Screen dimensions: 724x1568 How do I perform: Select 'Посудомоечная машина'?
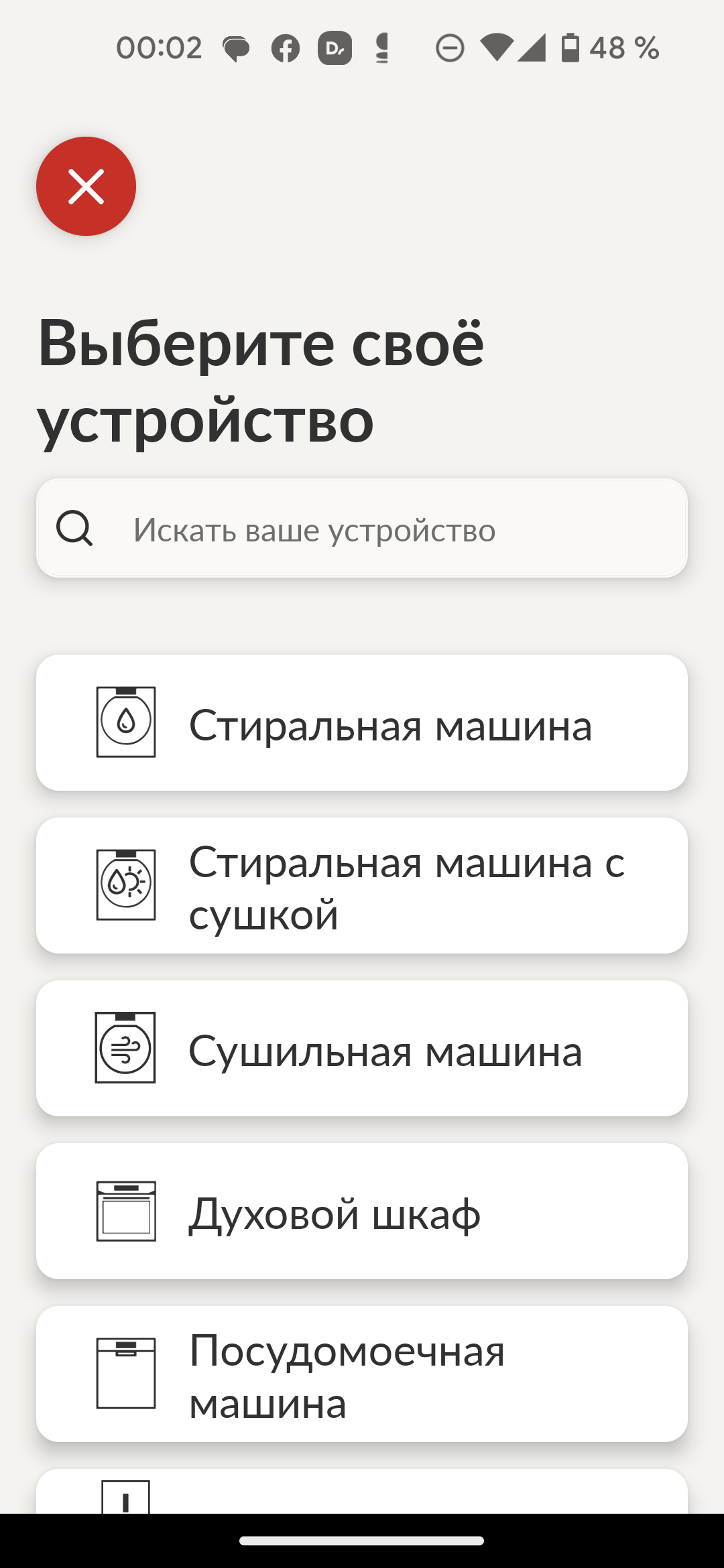pos(362,1375)
